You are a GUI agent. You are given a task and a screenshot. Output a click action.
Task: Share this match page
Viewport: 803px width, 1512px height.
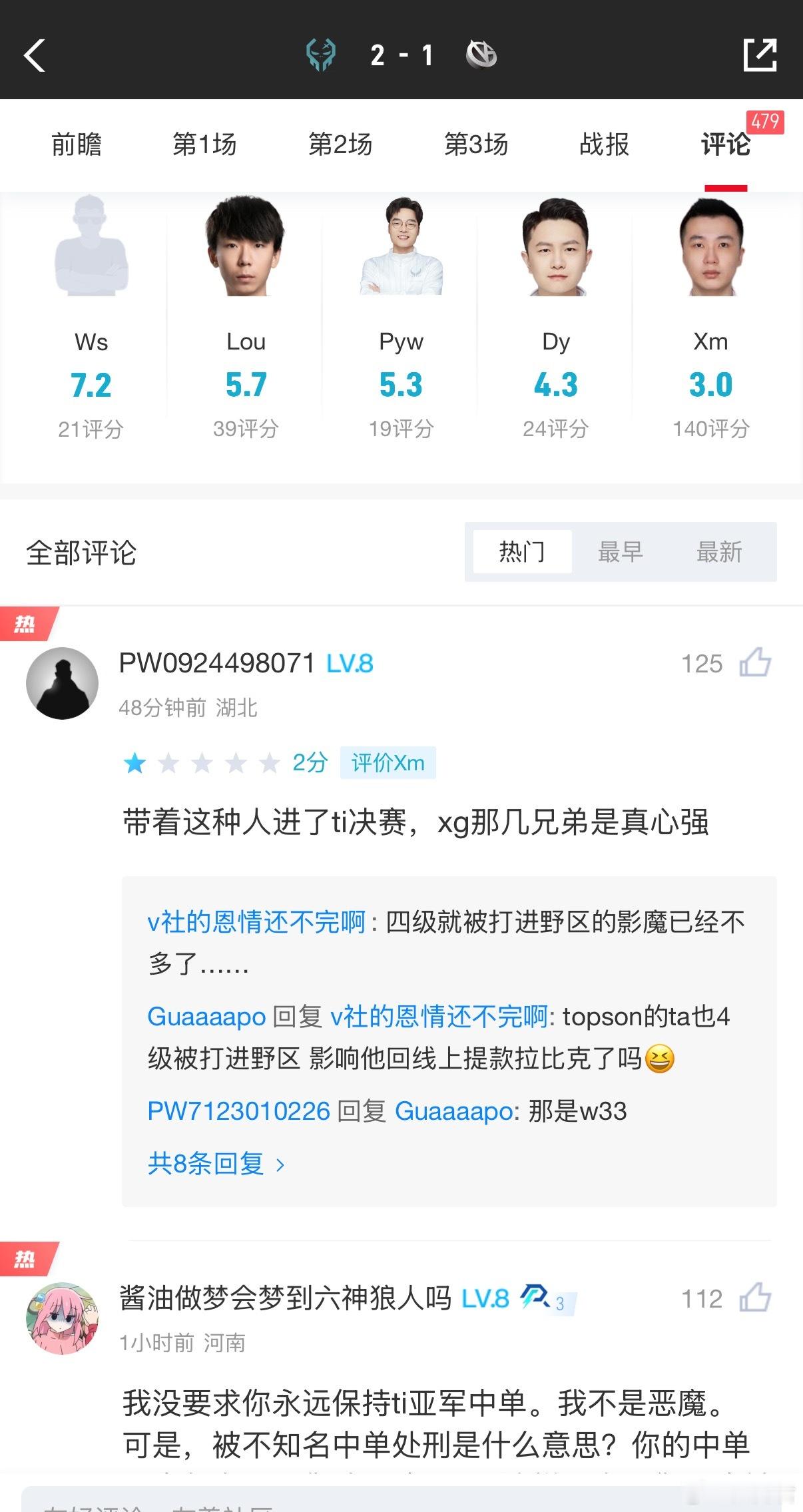[x=760, y=55]
